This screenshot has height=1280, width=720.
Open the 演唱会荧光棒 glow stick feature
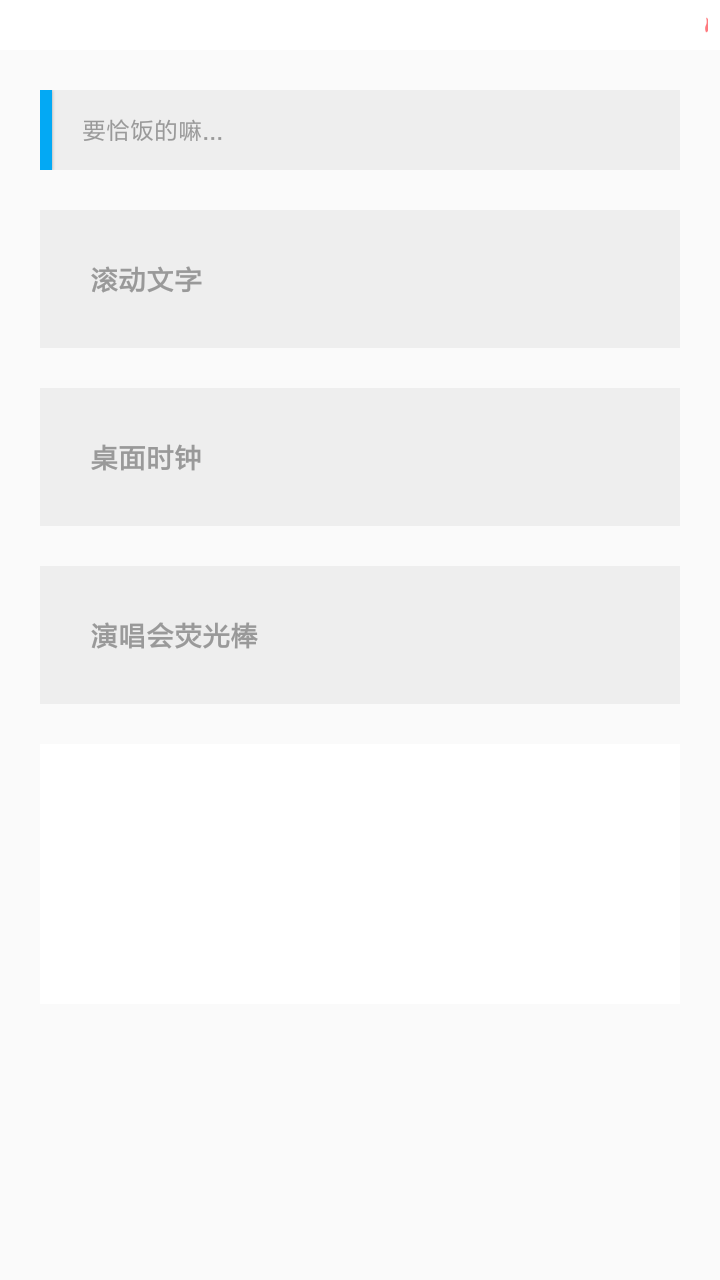(359, 634)
